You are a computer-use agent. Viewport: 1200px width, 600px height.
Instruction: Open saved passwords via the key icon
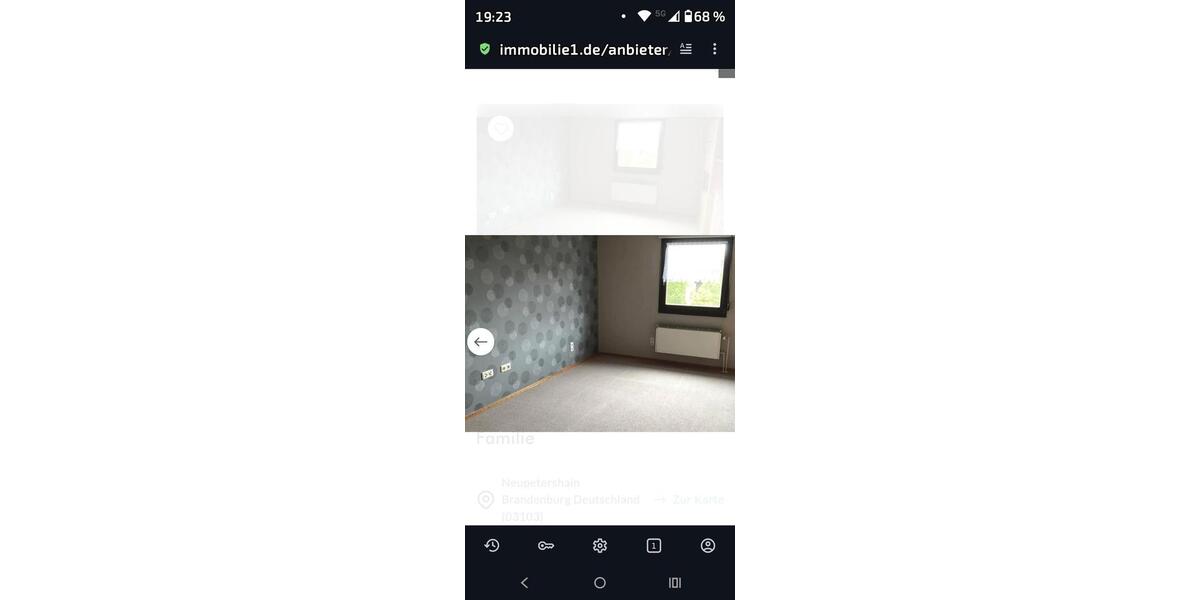(x=546, y=545)
